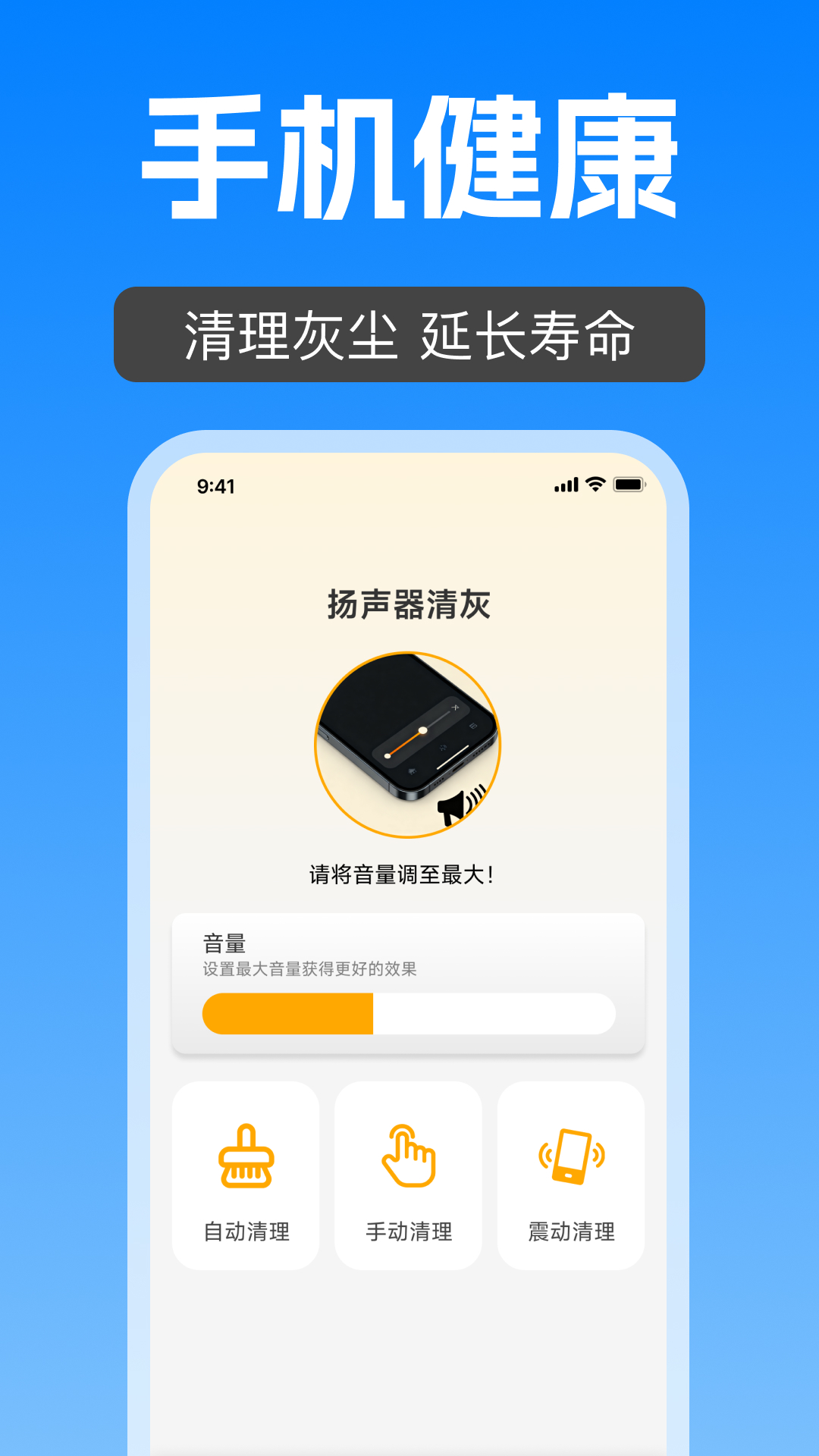Open the 音量 volume settings card
The height and width of the screenshot is (1456, 819).
pyautogui.click(x=409, y=978)
